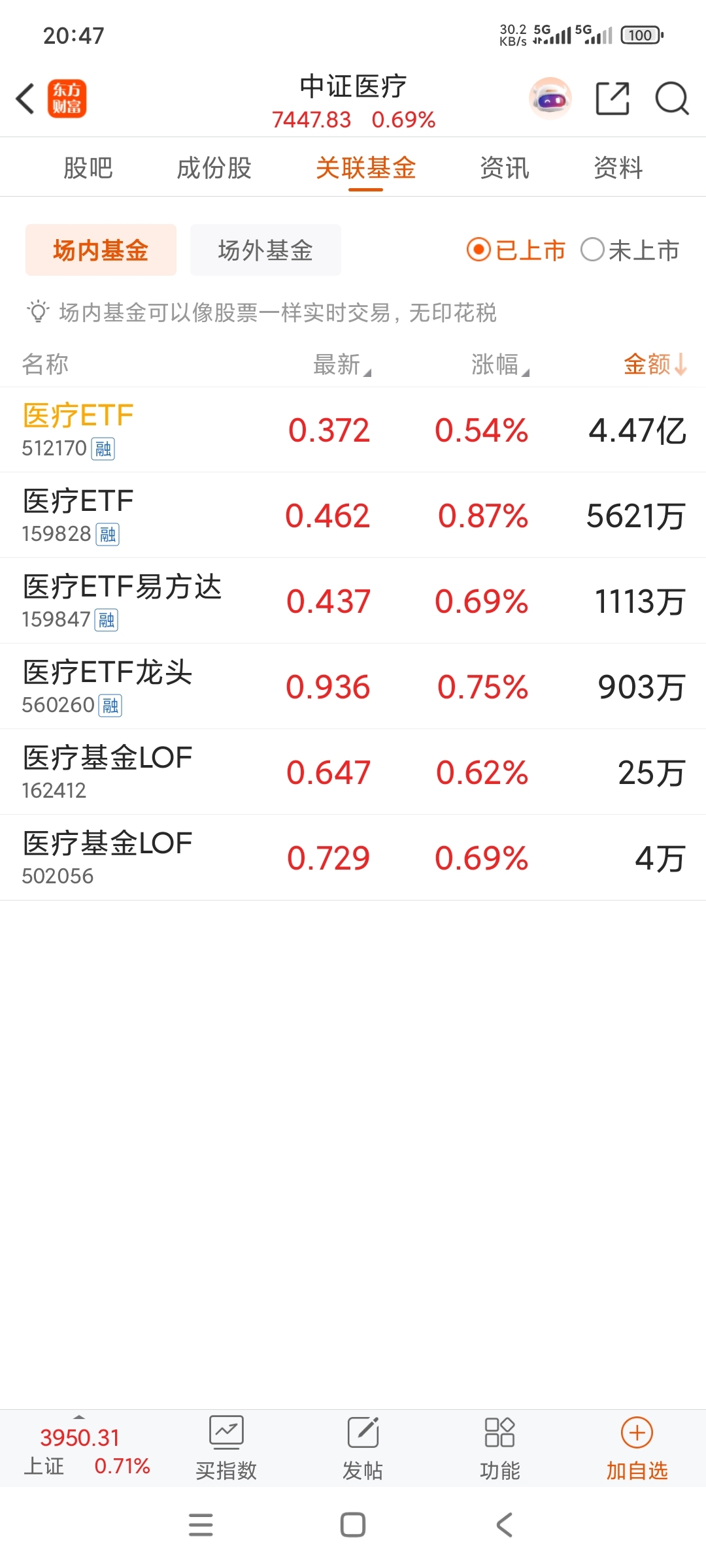The width and height of the screenshot is (706, 1568).
Task: Sort the list by 最新 price
Action: pyautogui.click(x=341, y=365)
